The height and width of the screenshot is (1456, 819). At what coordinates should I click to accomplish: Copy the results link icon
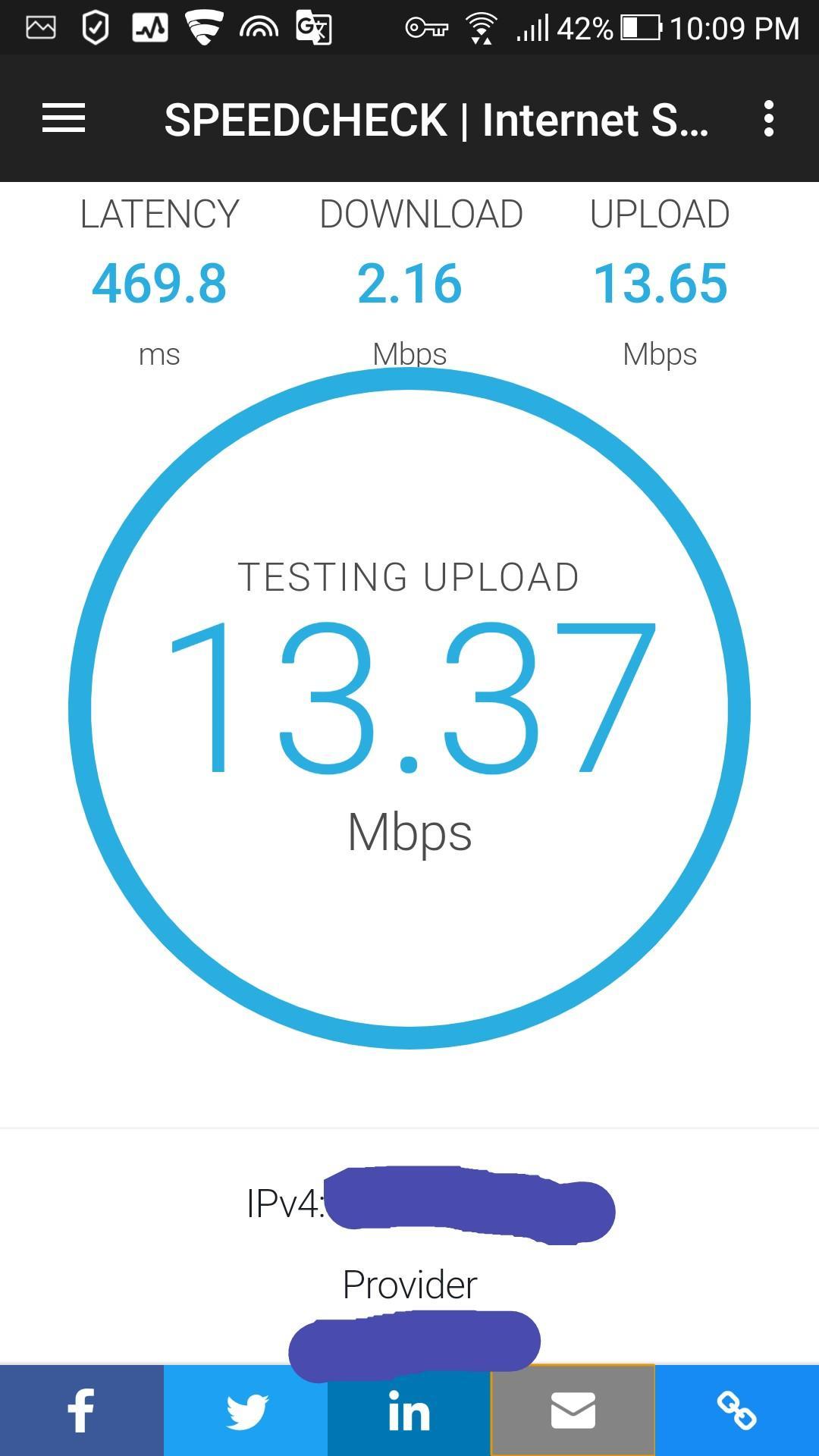click(x=736, y=1410)
